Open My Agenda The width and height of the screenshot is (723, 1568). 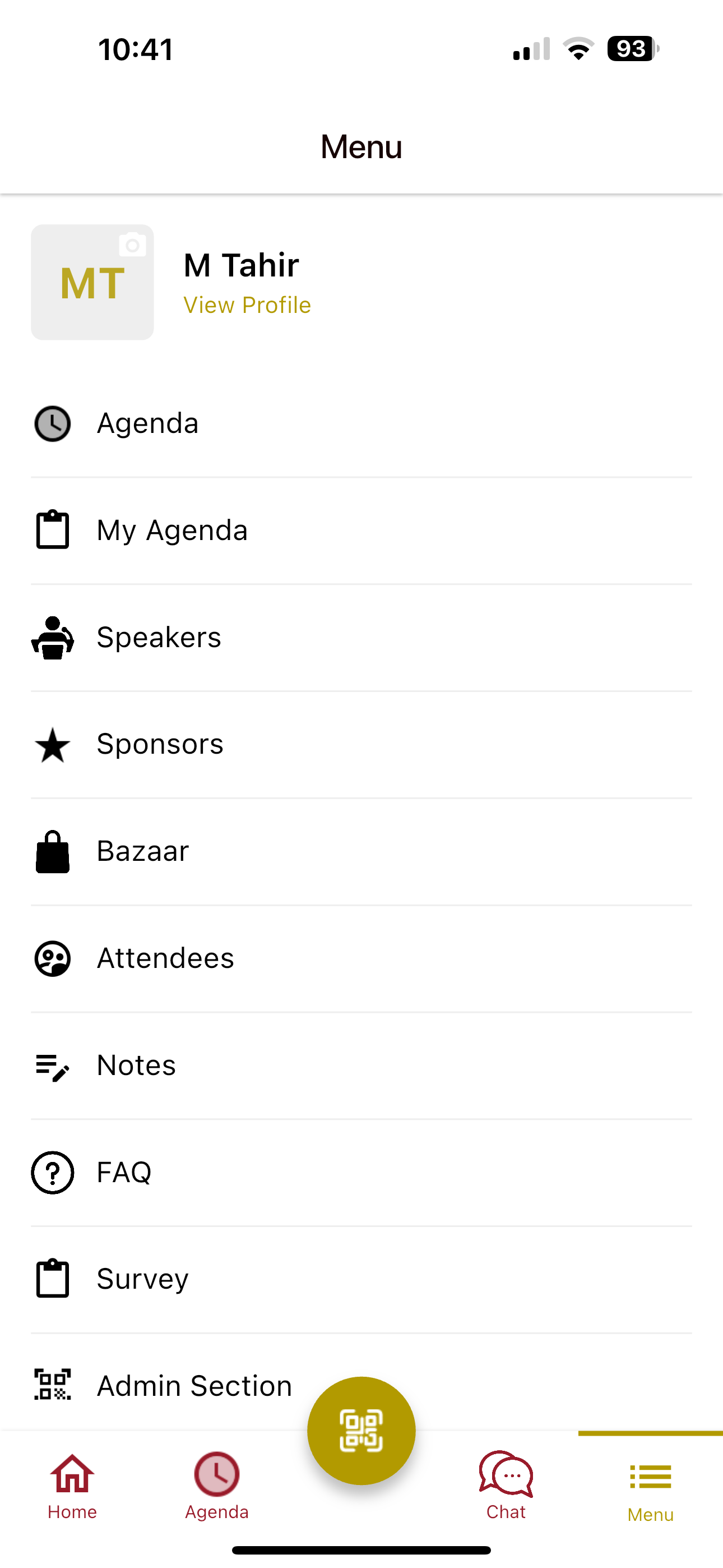361,531
